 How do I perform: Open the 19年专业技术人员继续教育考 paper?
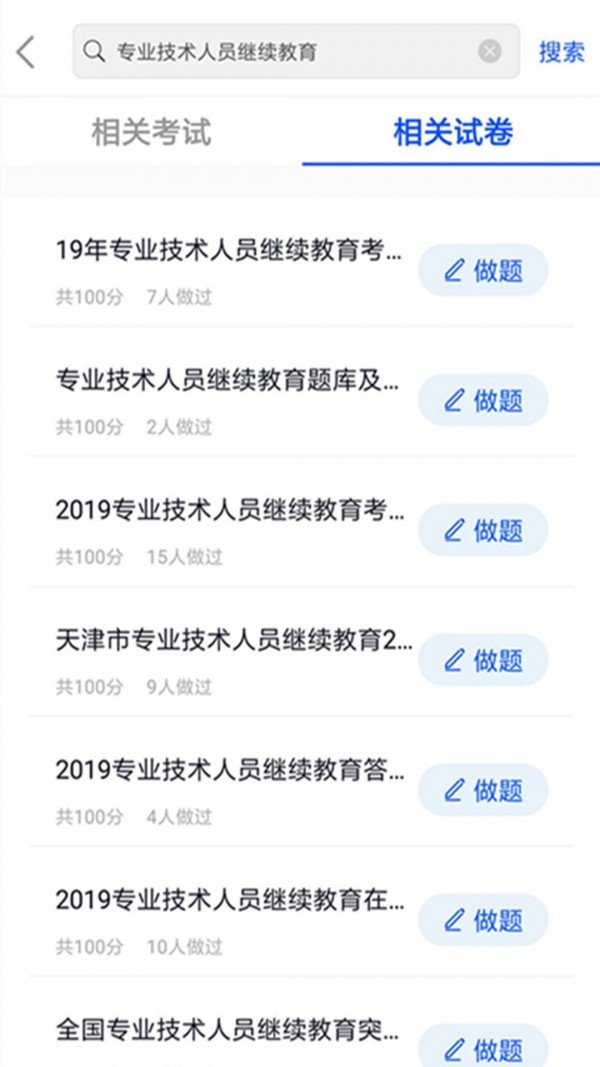(x=230, y=251)
